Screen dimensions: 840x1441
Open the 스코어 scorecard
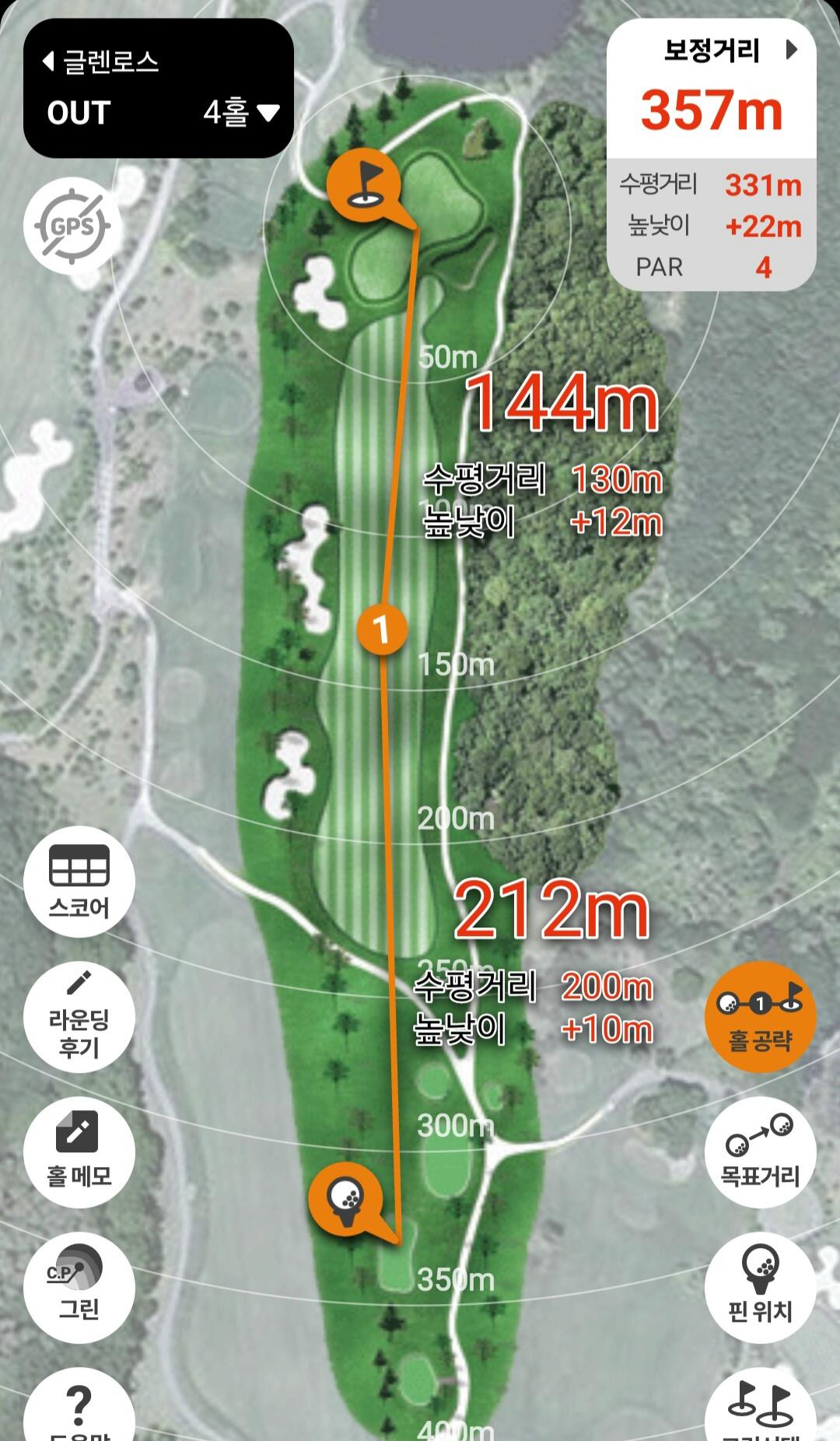(x=79, y=881)
